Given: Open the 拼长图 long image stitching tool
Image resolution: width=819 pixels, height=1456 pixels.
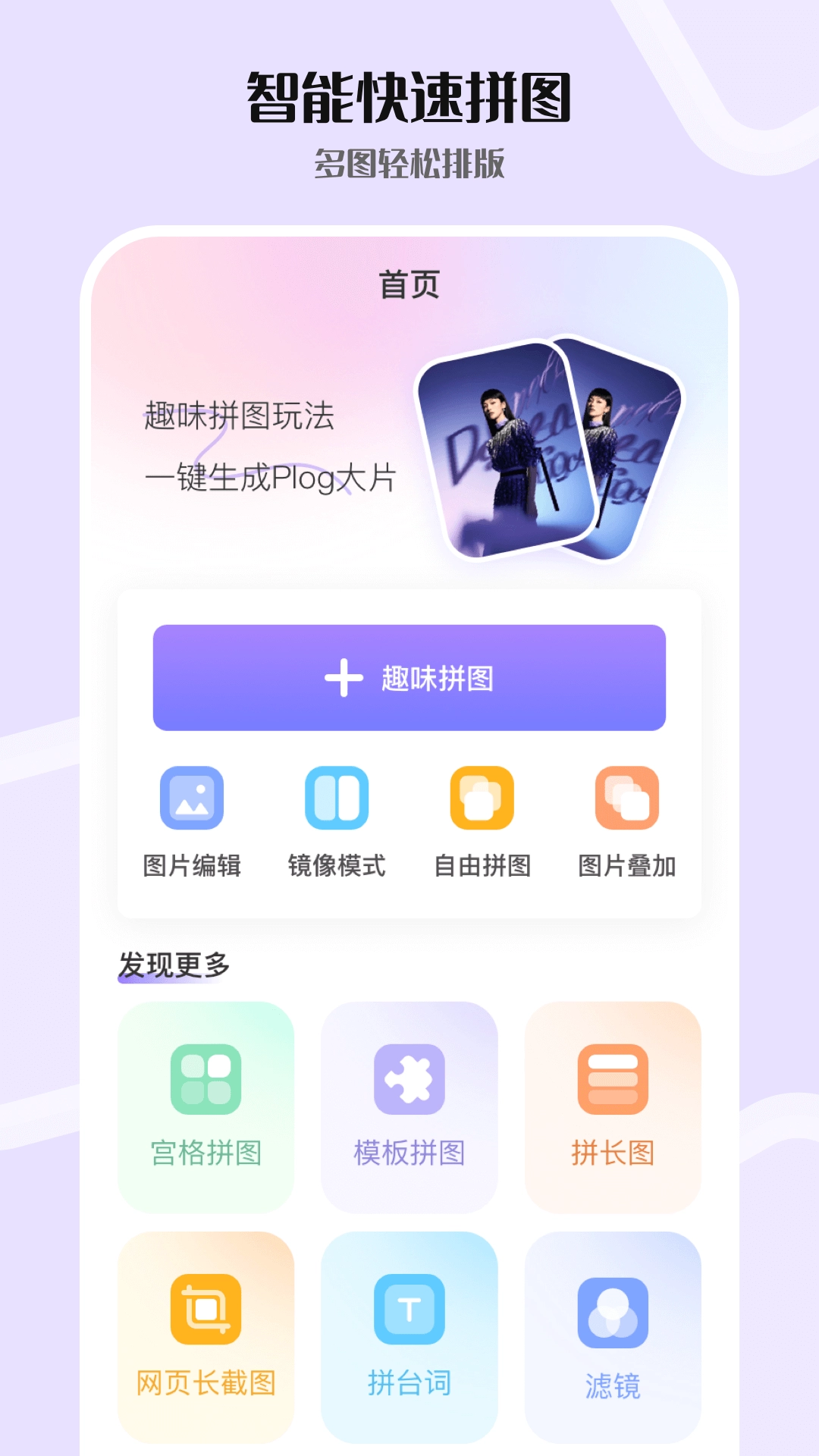Looking at the screenshot, I should pos(612,1103).
